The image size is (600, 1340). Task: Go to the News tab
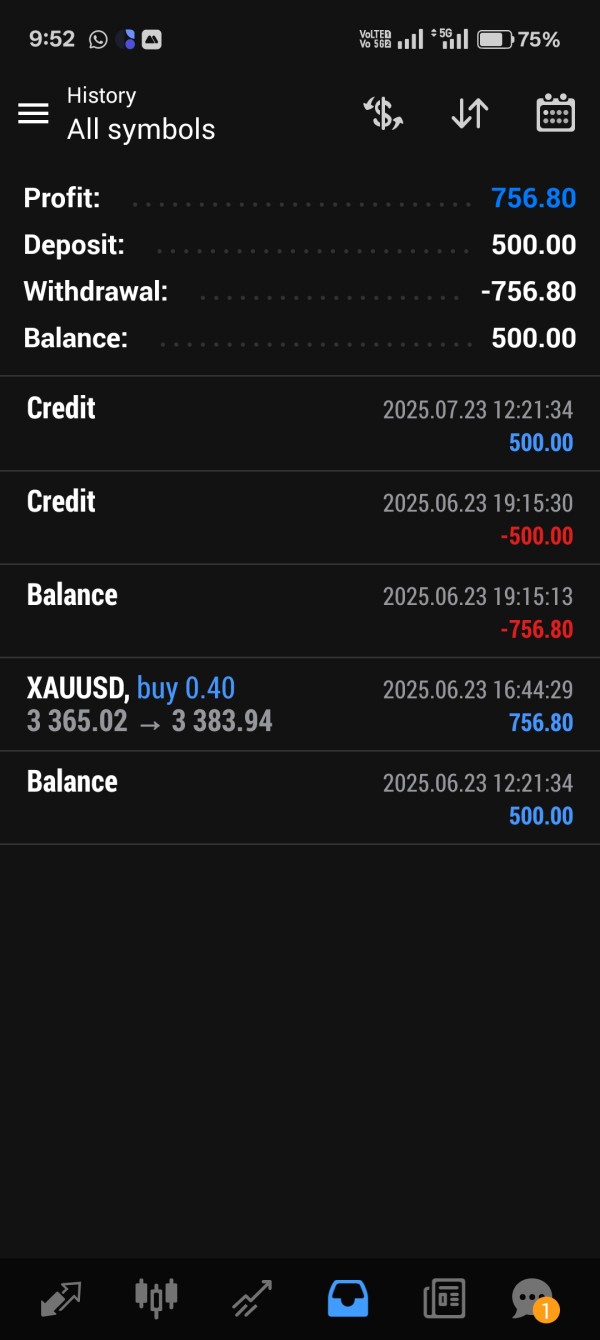(444, 1298)
